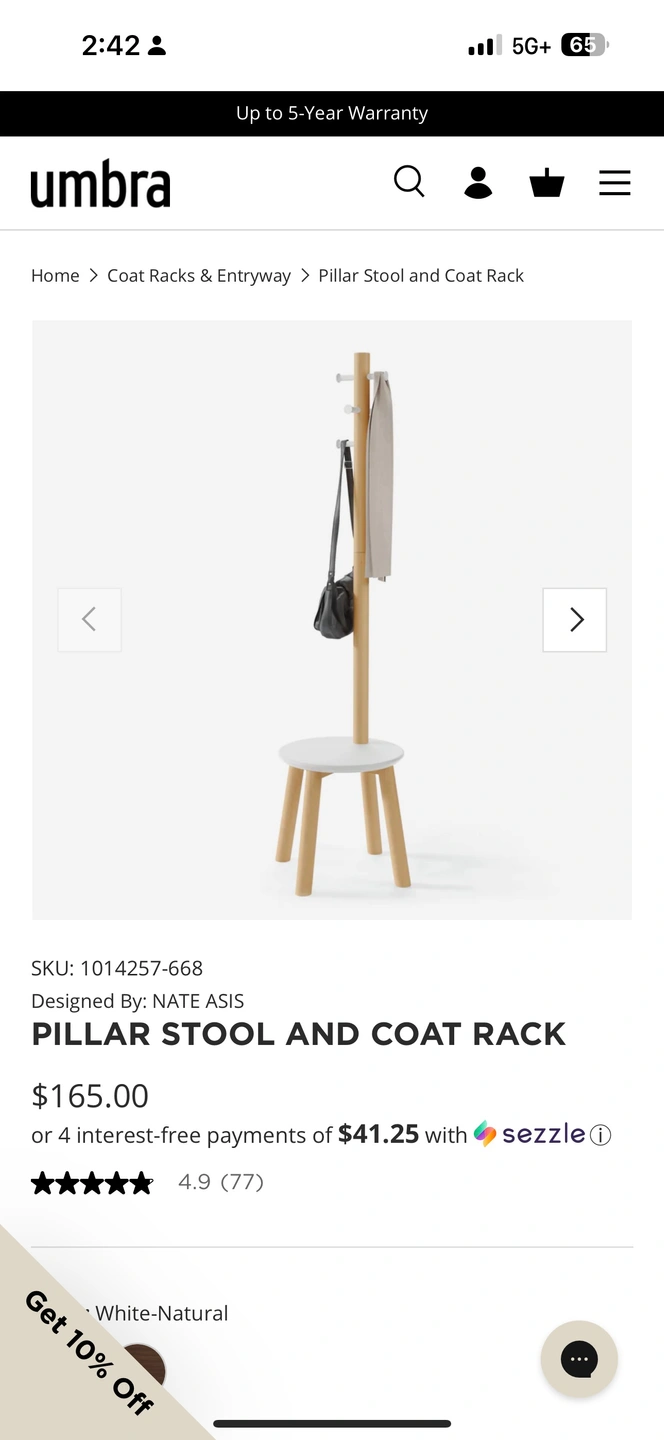This screenshot has height=1440, width=664.
Task: Open Sezzle payment info icon
Action: pos(601,1135)
